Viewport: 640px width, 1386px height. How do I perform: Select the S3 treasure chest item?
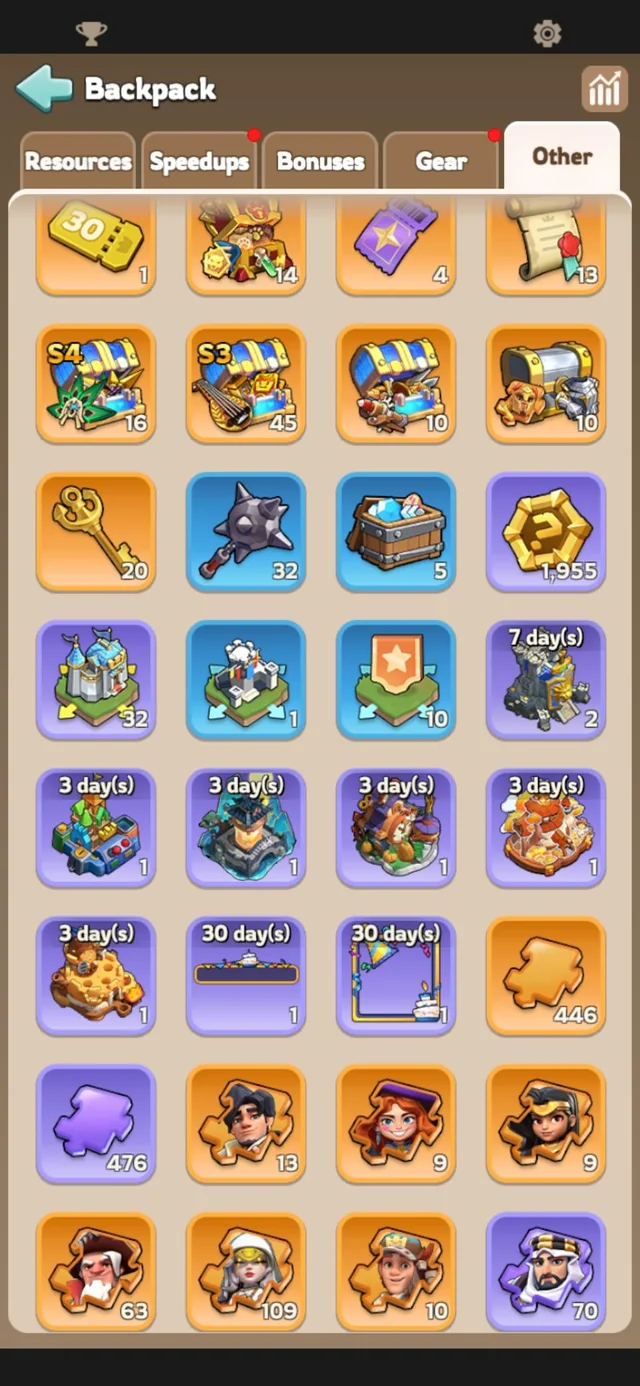[246, 383]
